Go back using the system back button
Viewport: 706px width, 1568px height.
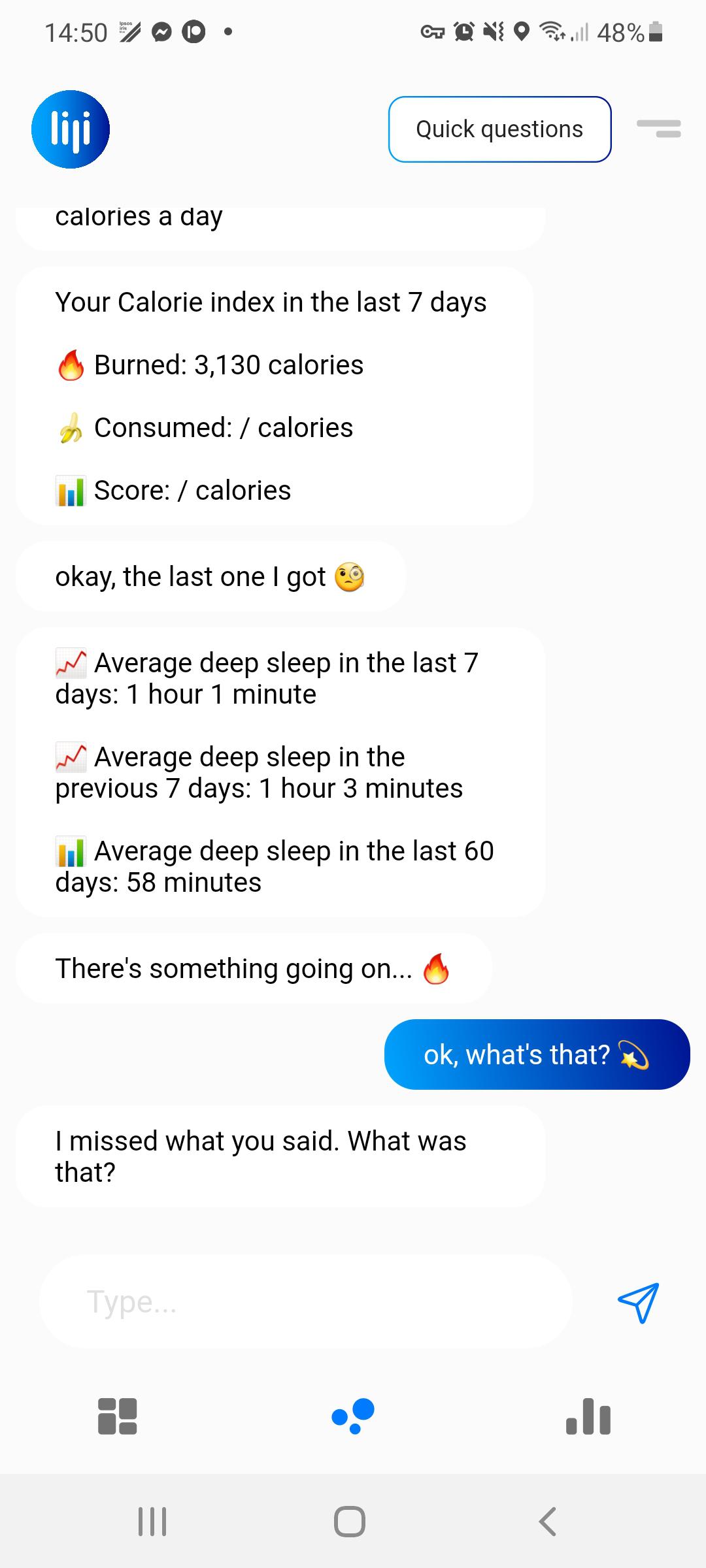[548, 1521]
